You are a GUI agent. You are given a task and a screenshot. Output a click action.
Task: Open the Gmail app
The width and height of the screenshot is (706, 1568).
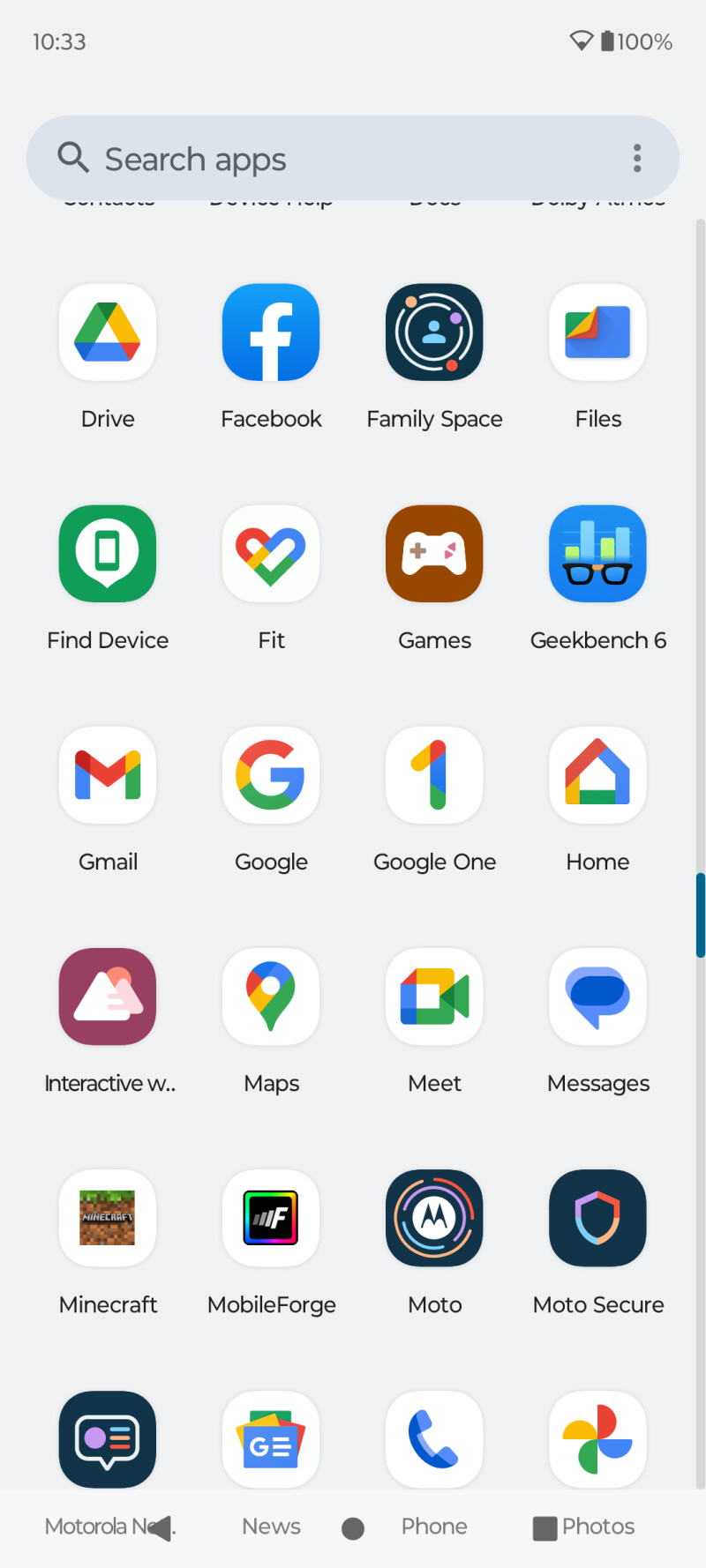click(x=108, y=775)
